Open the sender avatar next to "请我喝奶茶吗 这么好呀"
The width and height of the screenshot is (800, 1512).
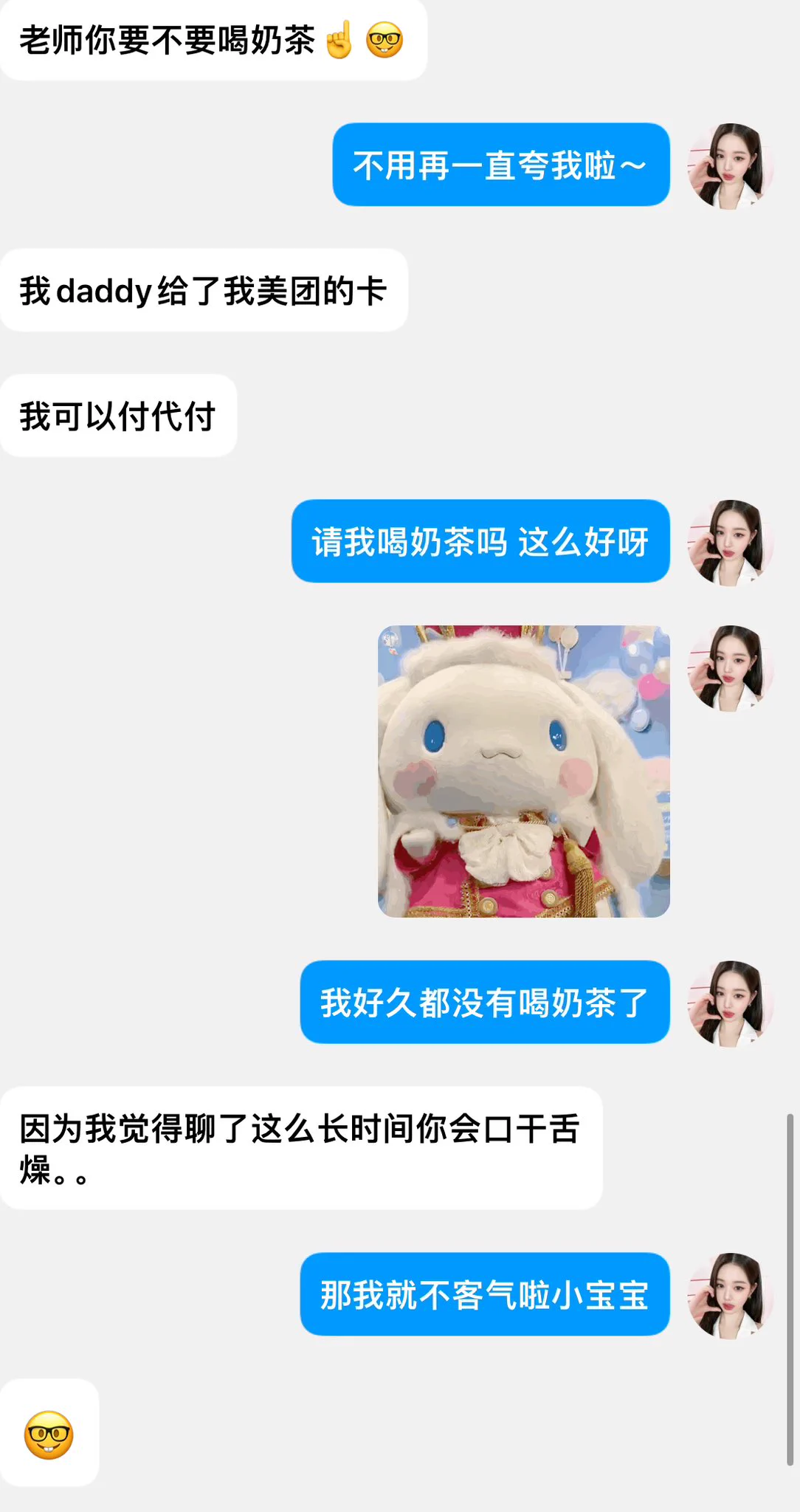point(730,543)
